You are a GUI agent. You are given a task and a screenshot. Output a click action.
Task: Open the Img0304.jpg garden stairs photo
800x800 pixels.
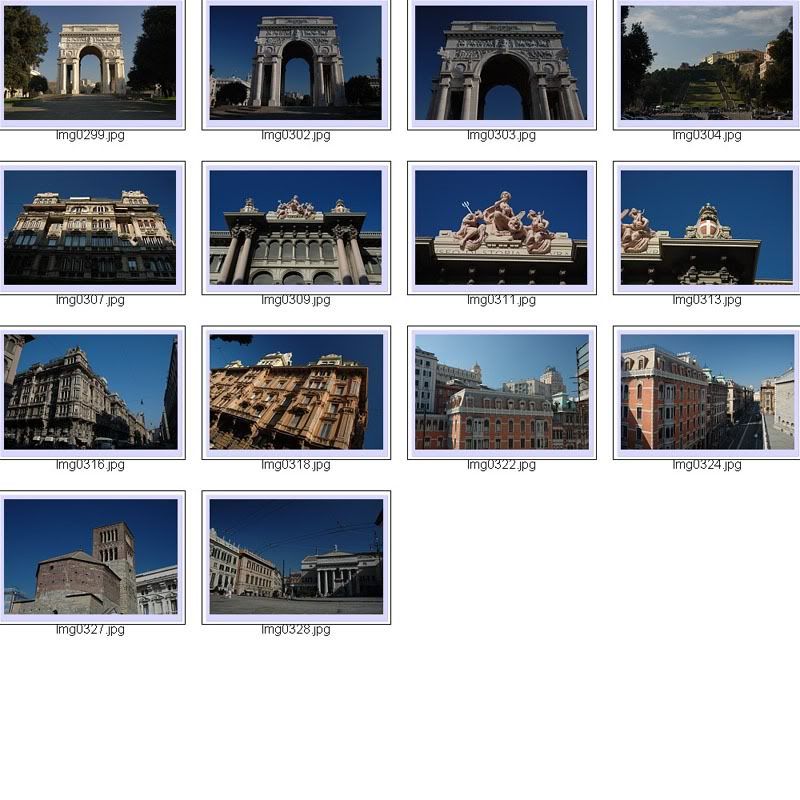coord(706,63)
